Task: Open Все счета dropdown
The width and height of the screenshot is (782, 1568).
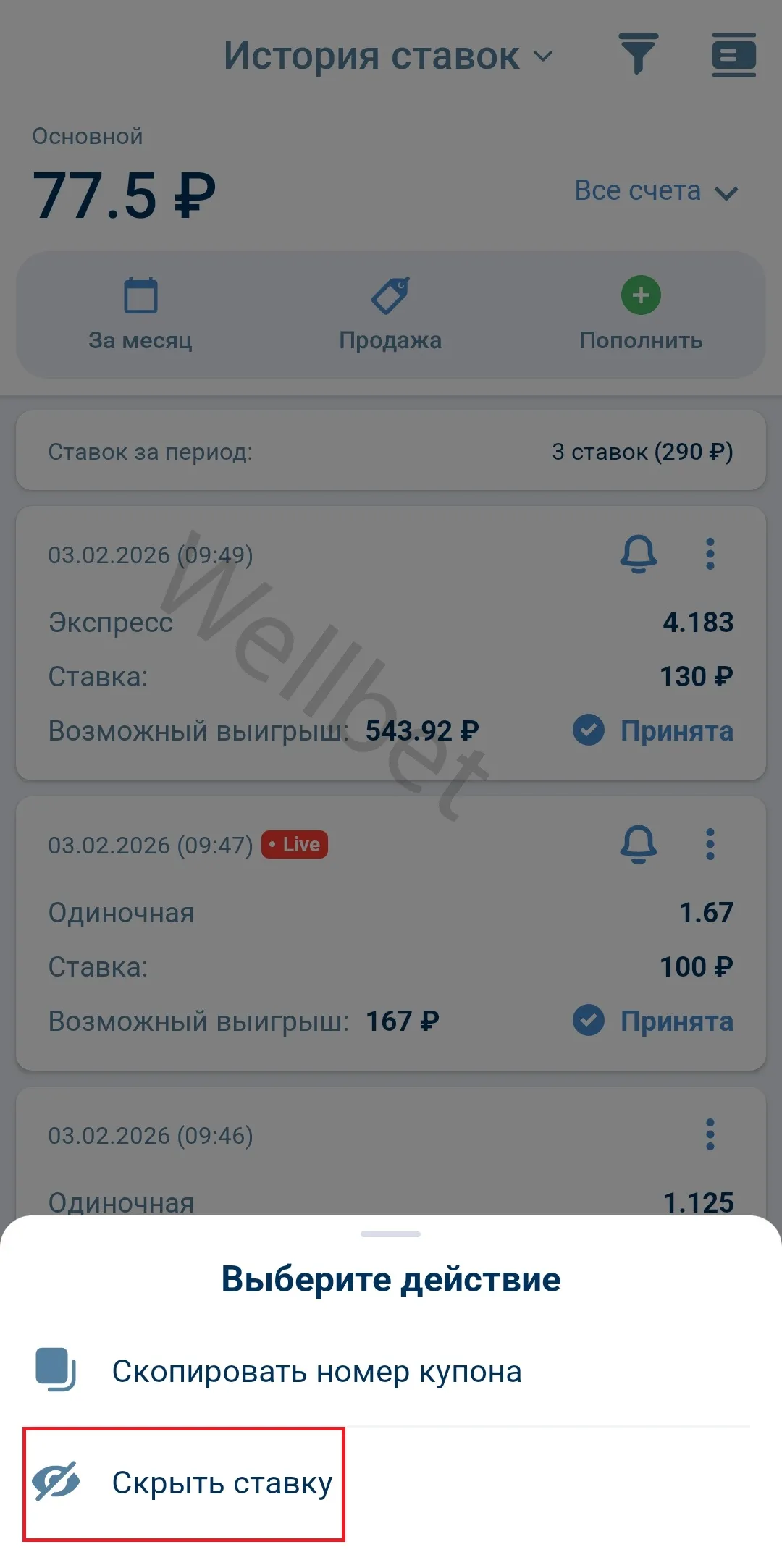Action: coord(655,191)
